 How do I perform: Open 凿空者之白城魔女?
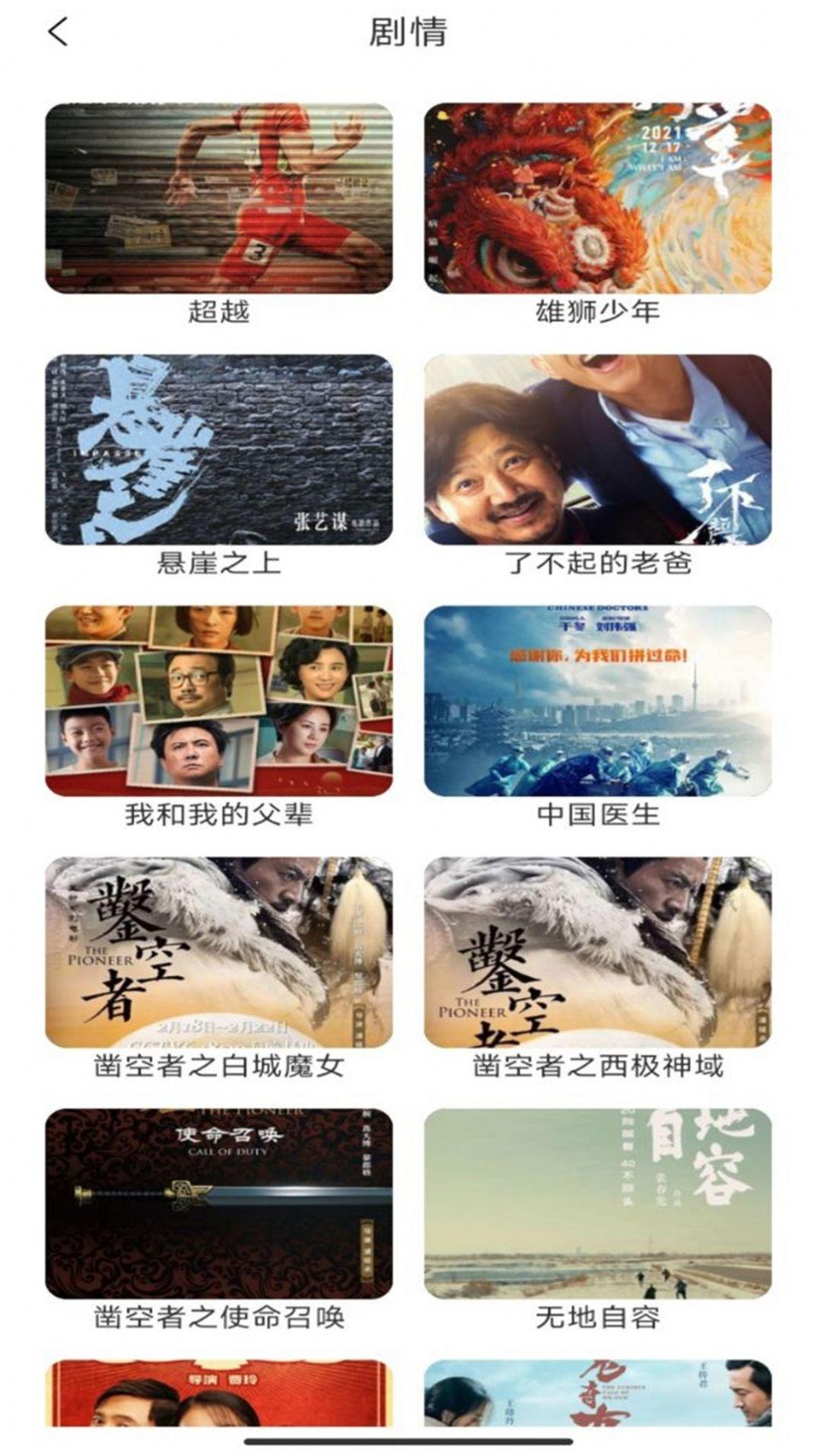click(219, 952)
